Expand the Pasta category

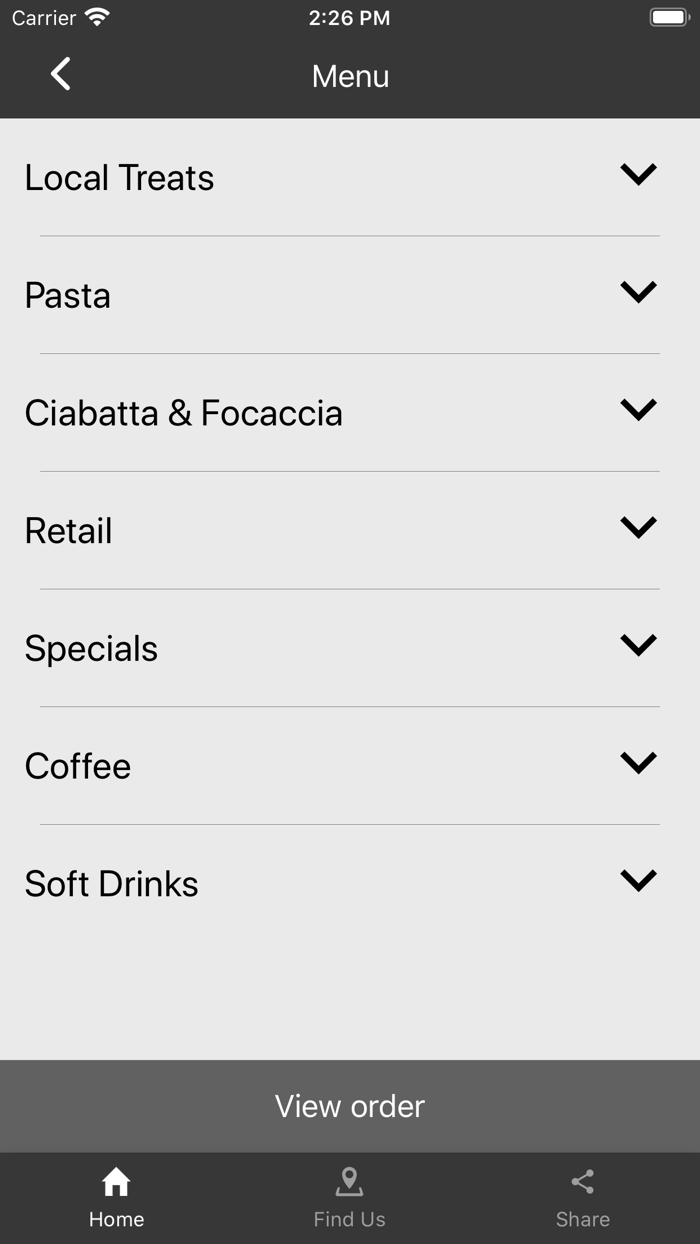(x=638, y=293)
